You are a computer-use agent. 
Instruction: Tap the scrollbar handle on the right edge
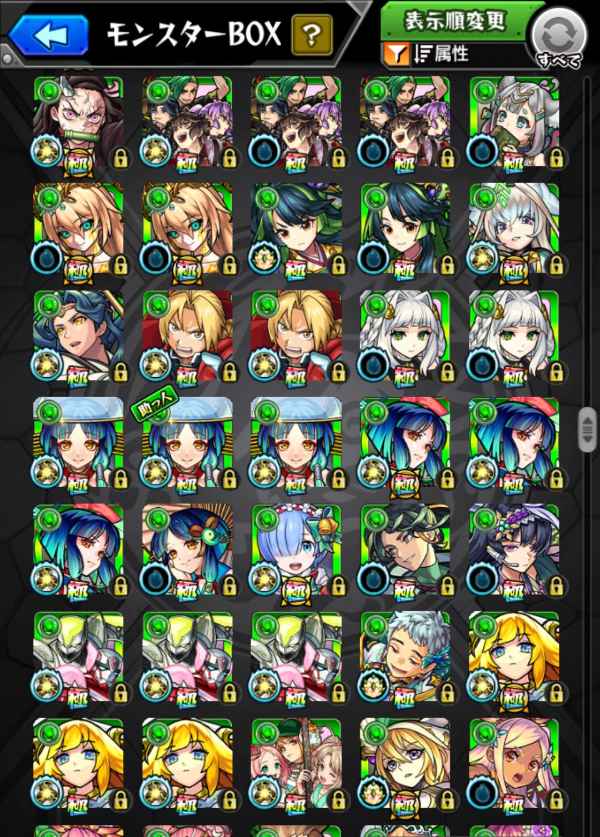[x=588, y=429]
